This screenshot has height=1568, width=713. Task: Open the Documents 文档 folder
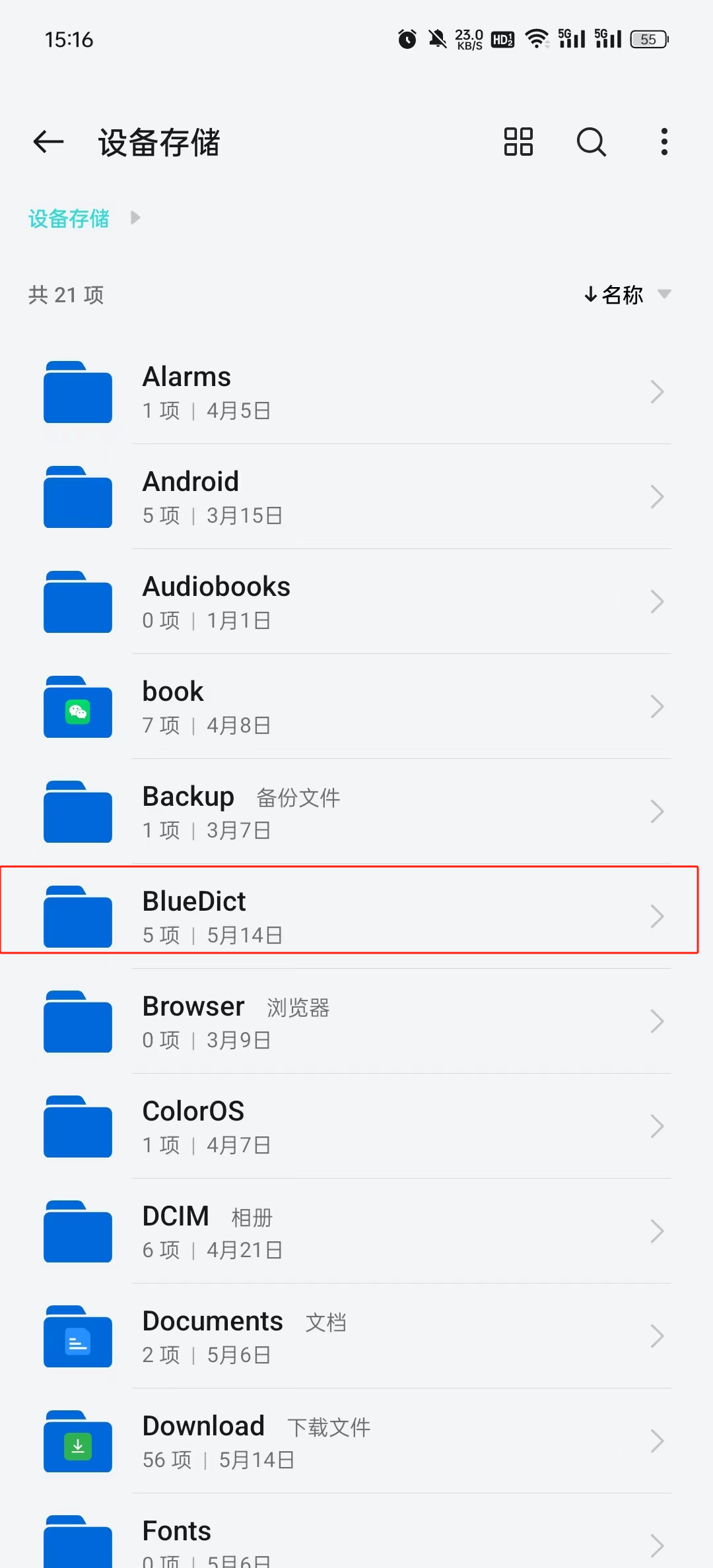click(x=356, y=1336)
